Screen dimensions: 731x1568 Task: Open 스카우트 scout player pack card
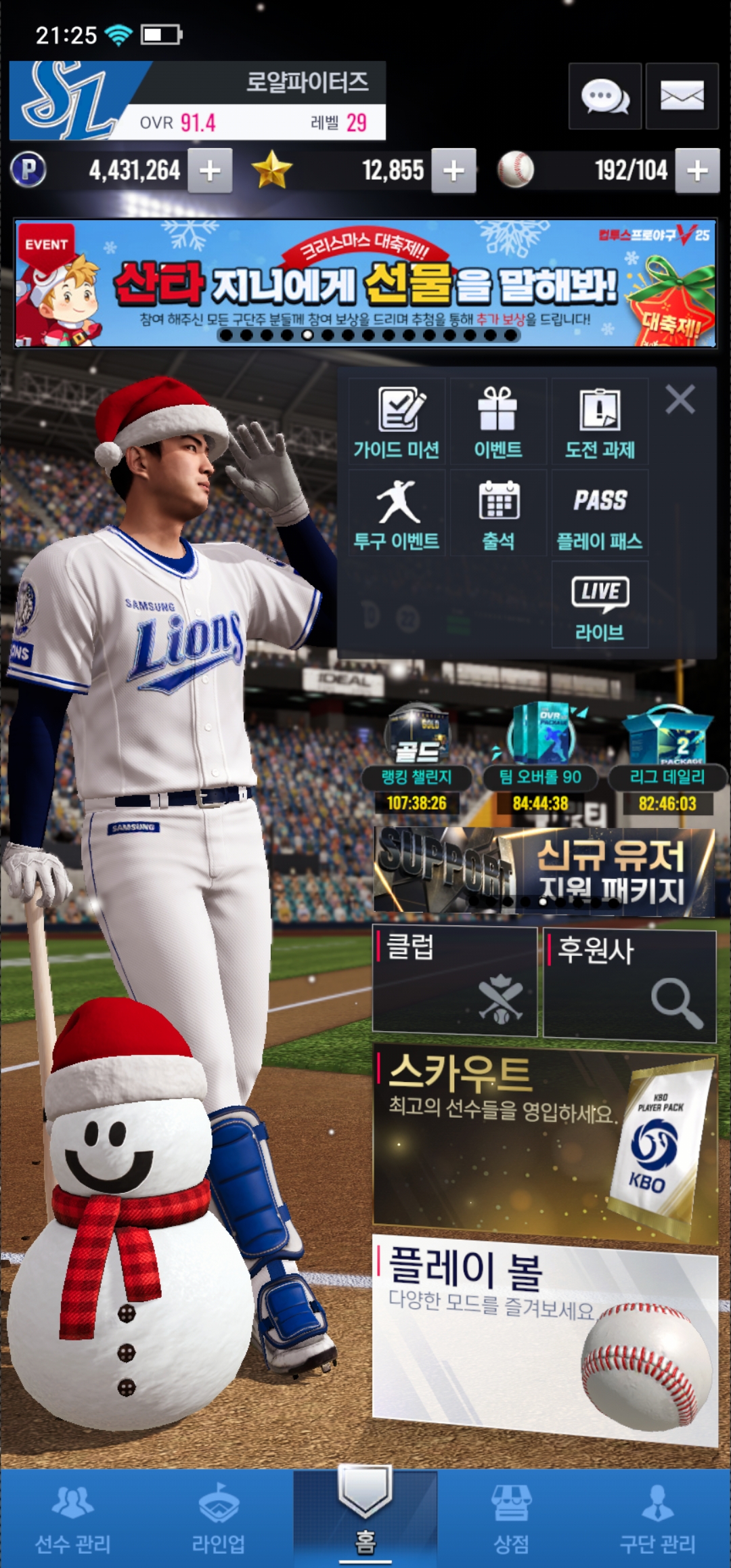tap(545, 1145)
